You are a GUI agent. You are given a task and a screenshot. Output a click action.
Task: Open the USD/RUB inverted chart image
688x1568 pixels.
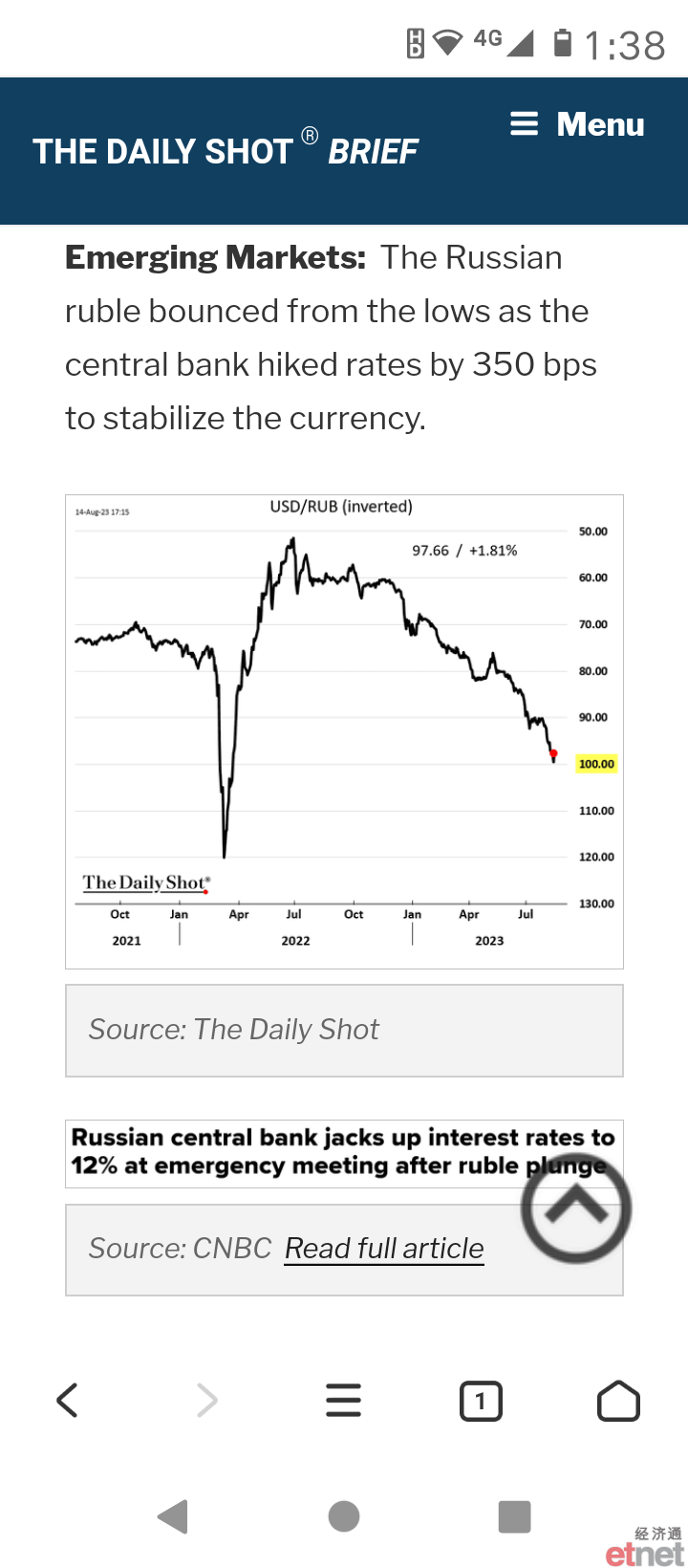pos(344,731)
